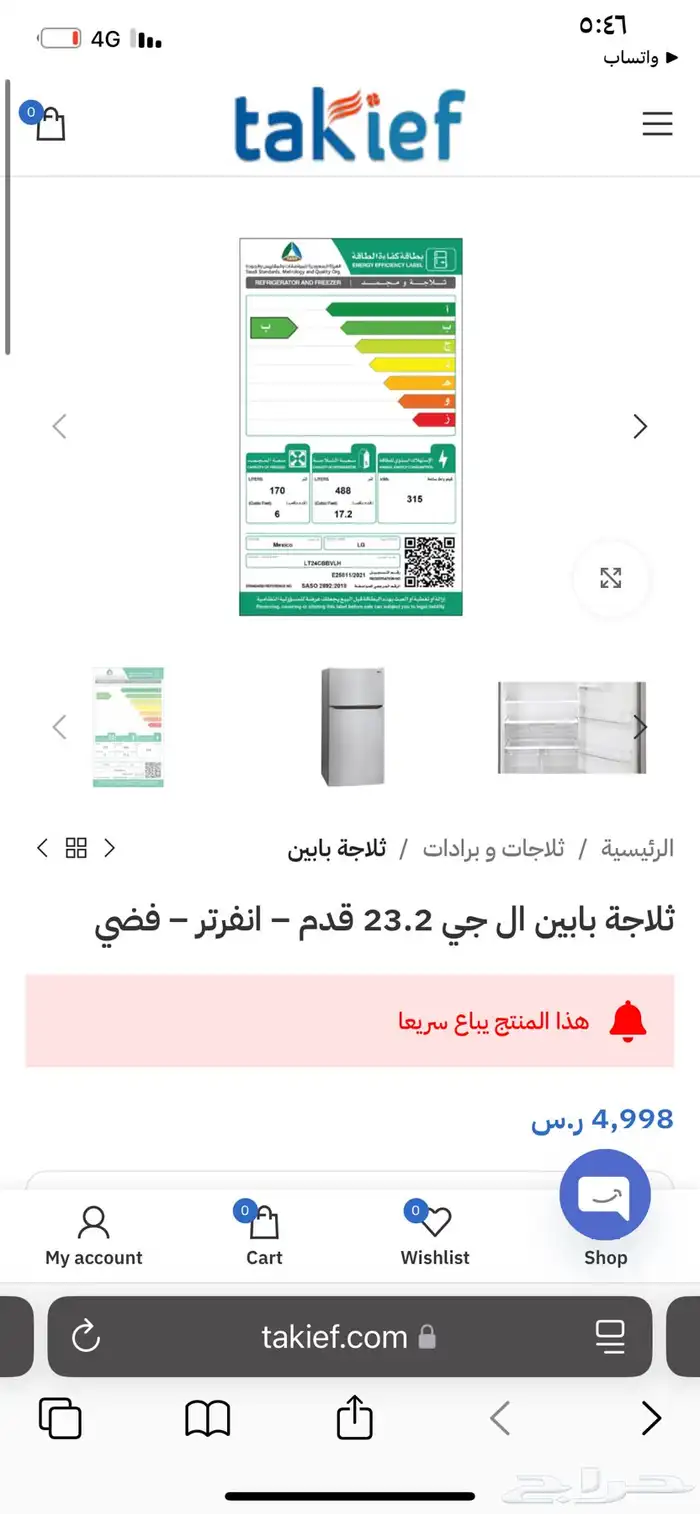Screen dimensions: 700x1514
Task: Open ثلاجات و برادات breadcrumb link
Action: click(493, 849)
